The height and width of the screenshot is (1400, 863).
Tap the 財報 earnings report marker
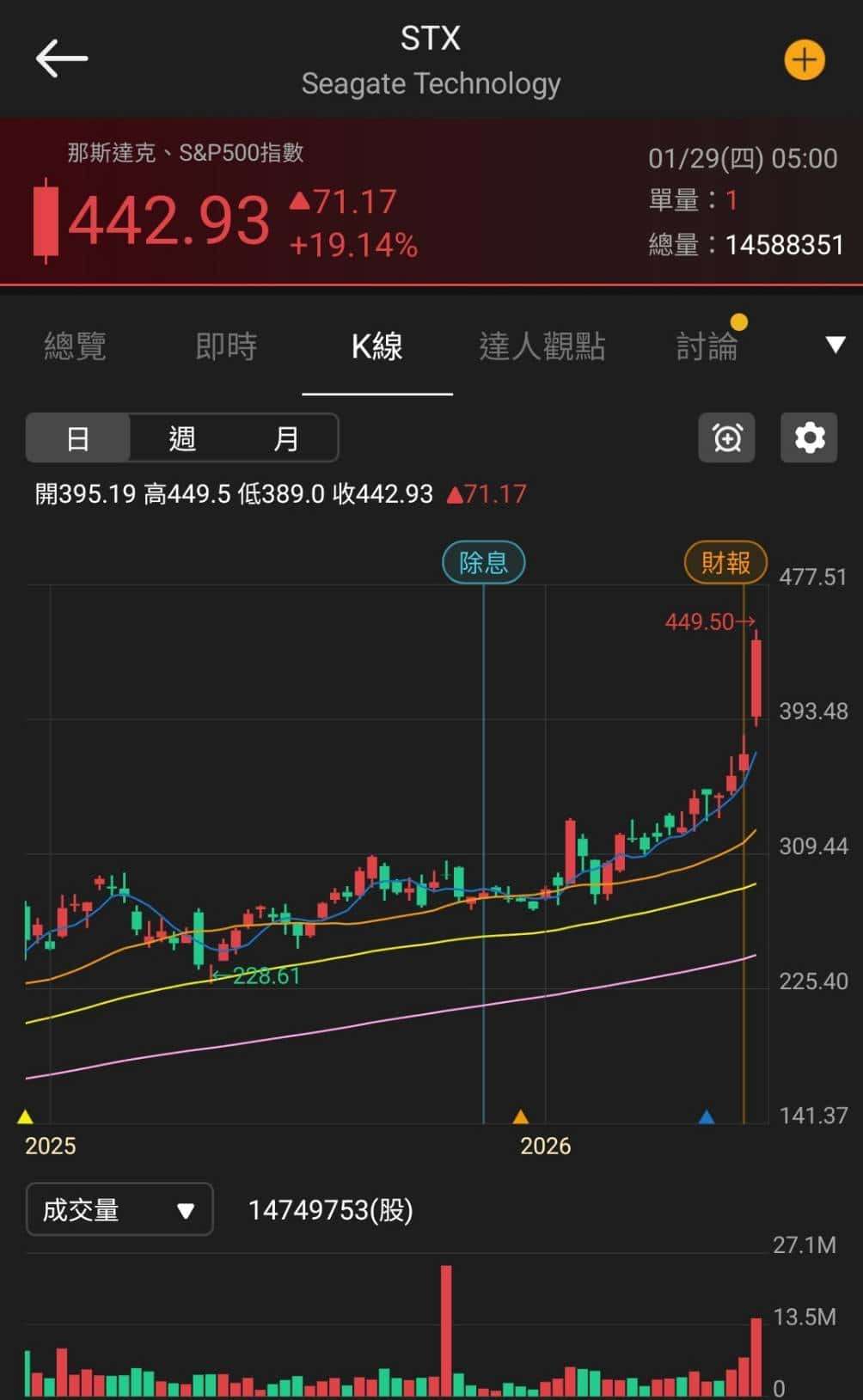tap(726, 561)
